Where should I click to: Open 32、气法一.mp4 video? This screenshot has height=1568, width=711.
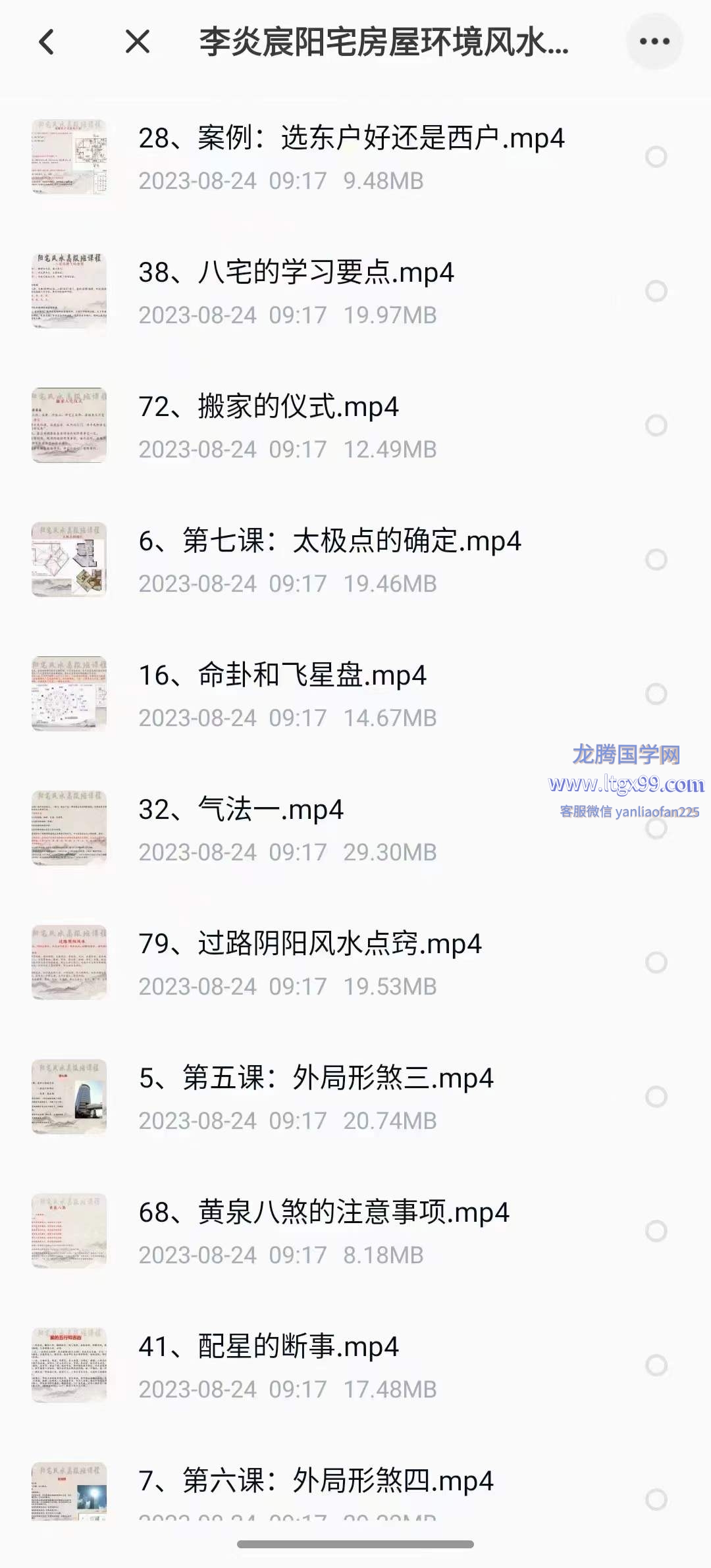coord(241,810)
